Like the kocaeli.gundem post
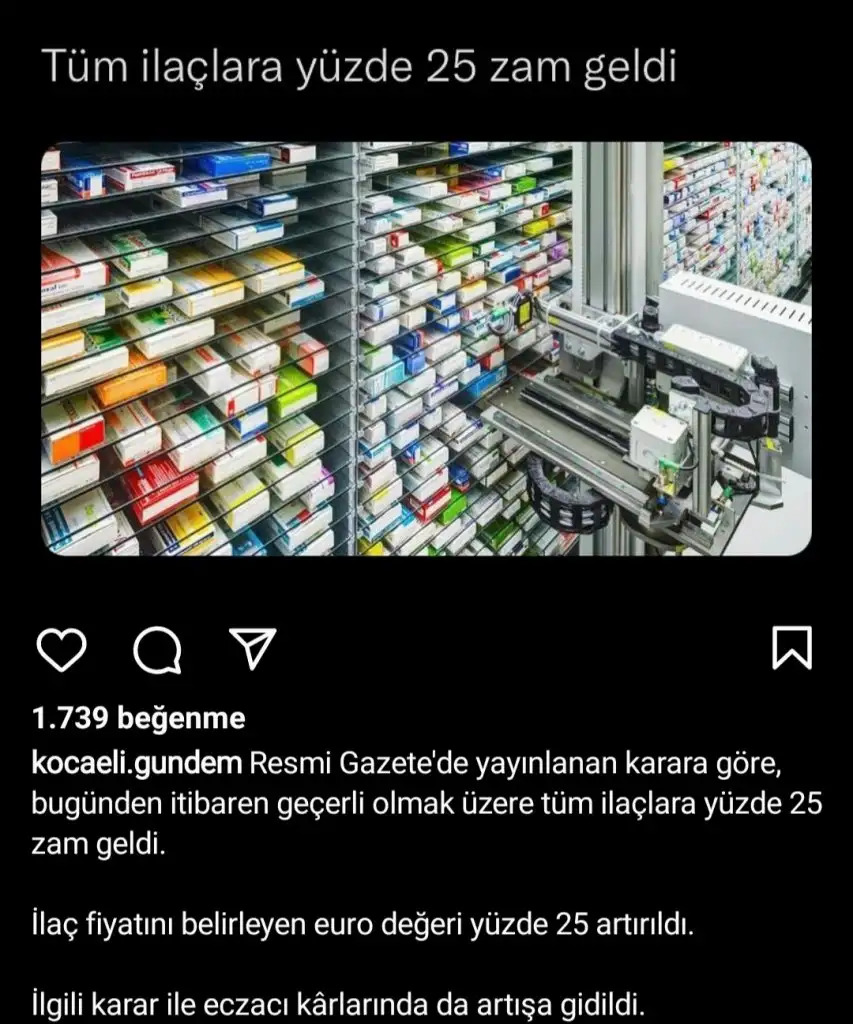The height and width of the screenshot is (1024, 853). click(x=62, y=649)
